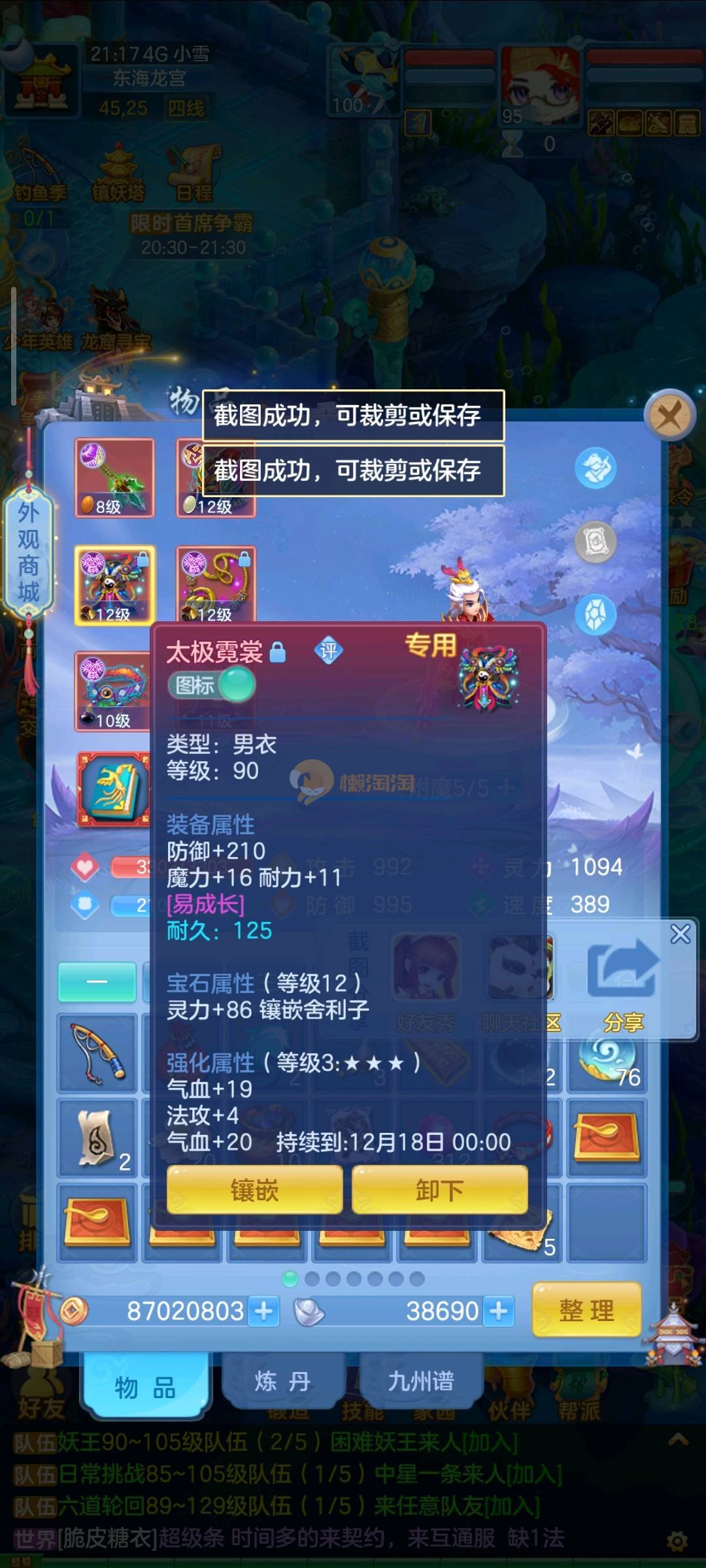Open the skill book icon below the equipment

[x=114, y=789]
